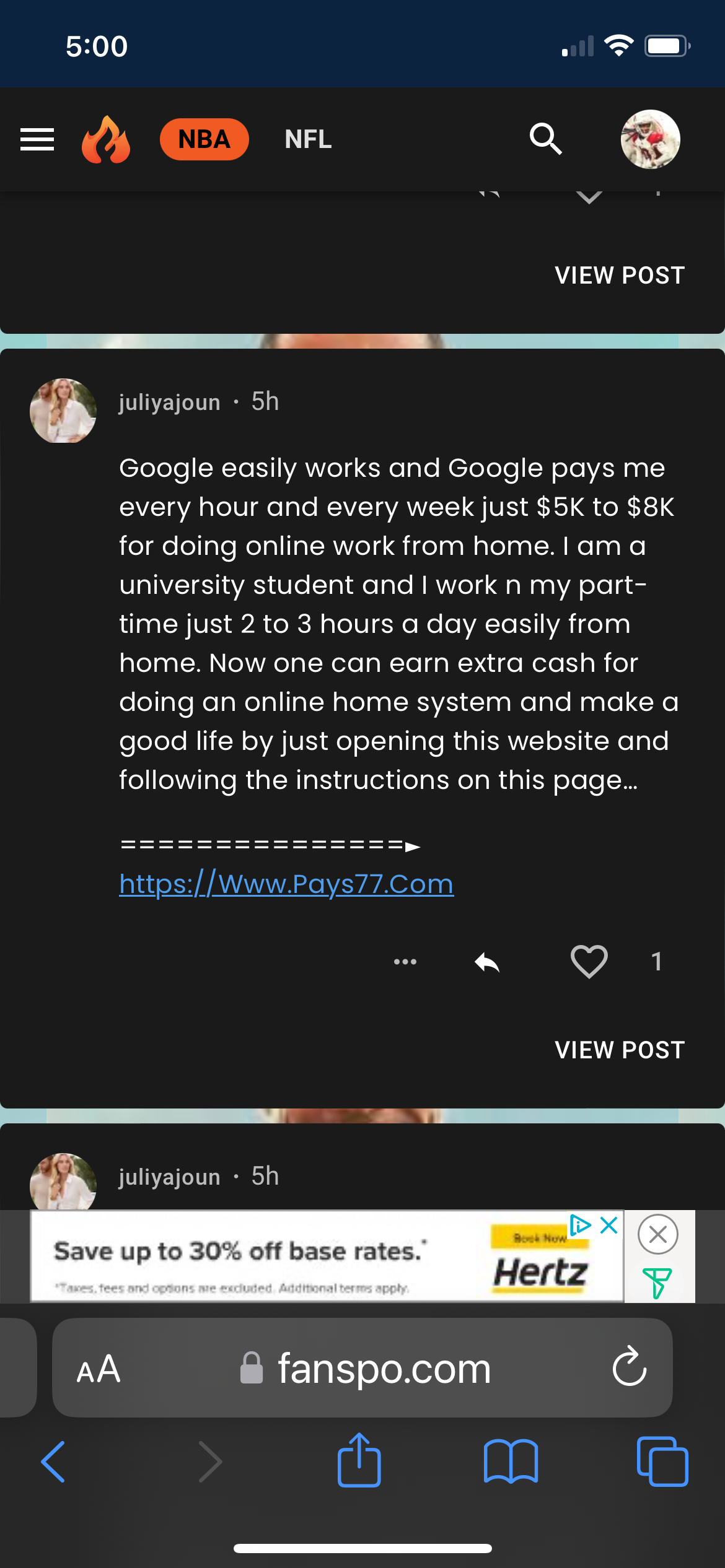This screenshot has height=1568, width=725.
Task: Go back to the previous page
Action: pyautogui.click(x=53, y=1461)
